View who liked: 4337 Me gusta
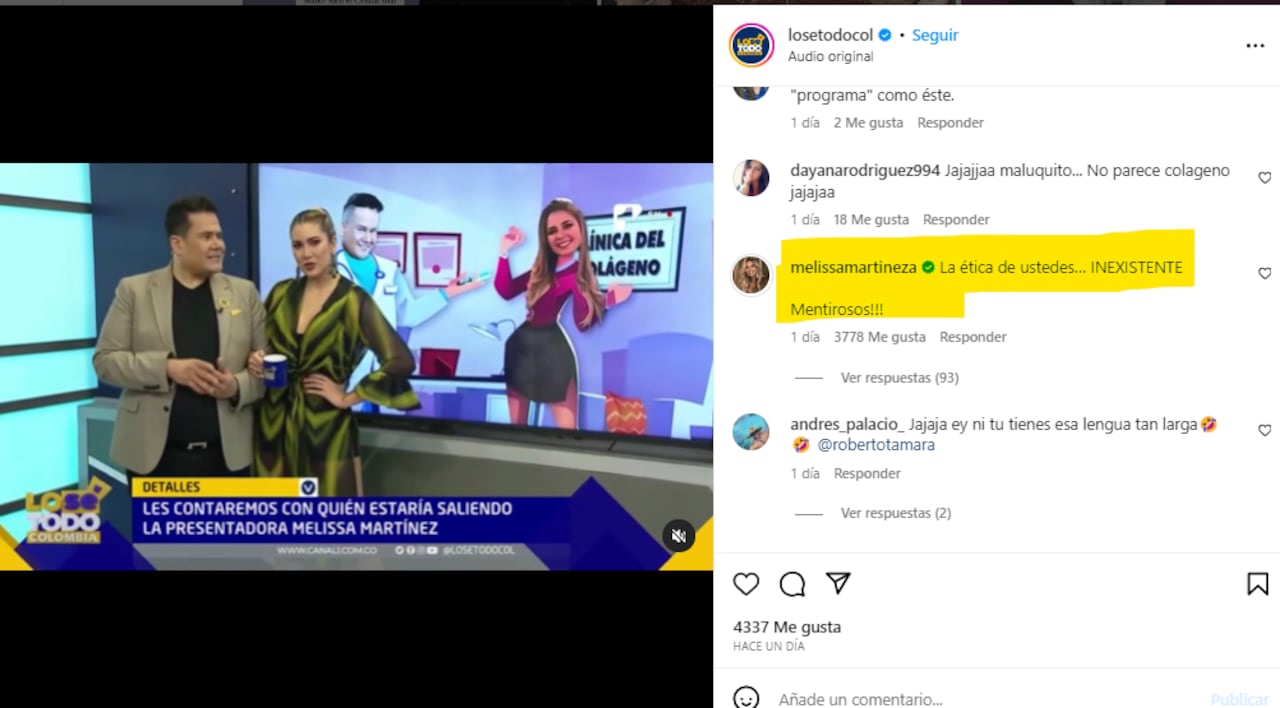1280x708 pixels. click(786, 627)
